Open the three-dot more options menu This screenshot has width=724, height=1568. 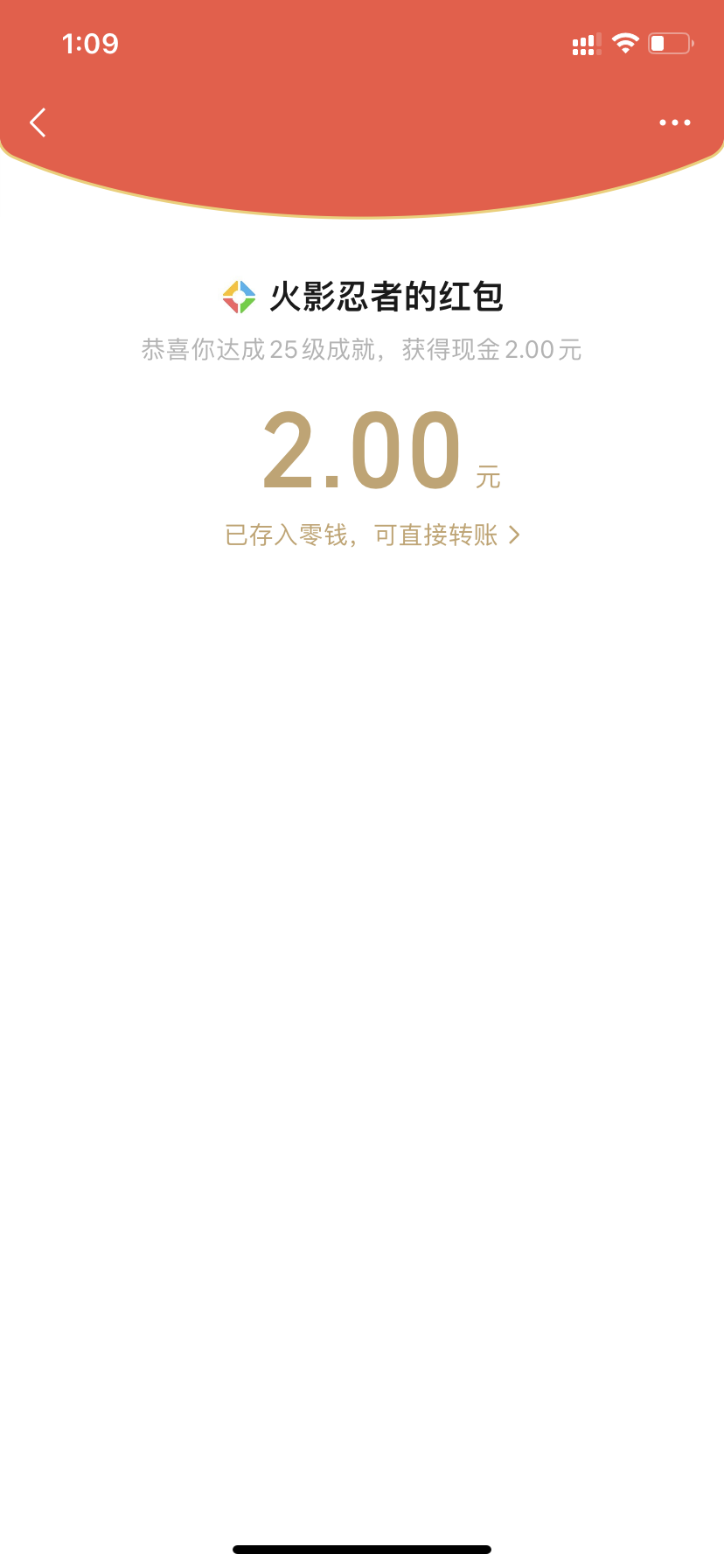674,122
